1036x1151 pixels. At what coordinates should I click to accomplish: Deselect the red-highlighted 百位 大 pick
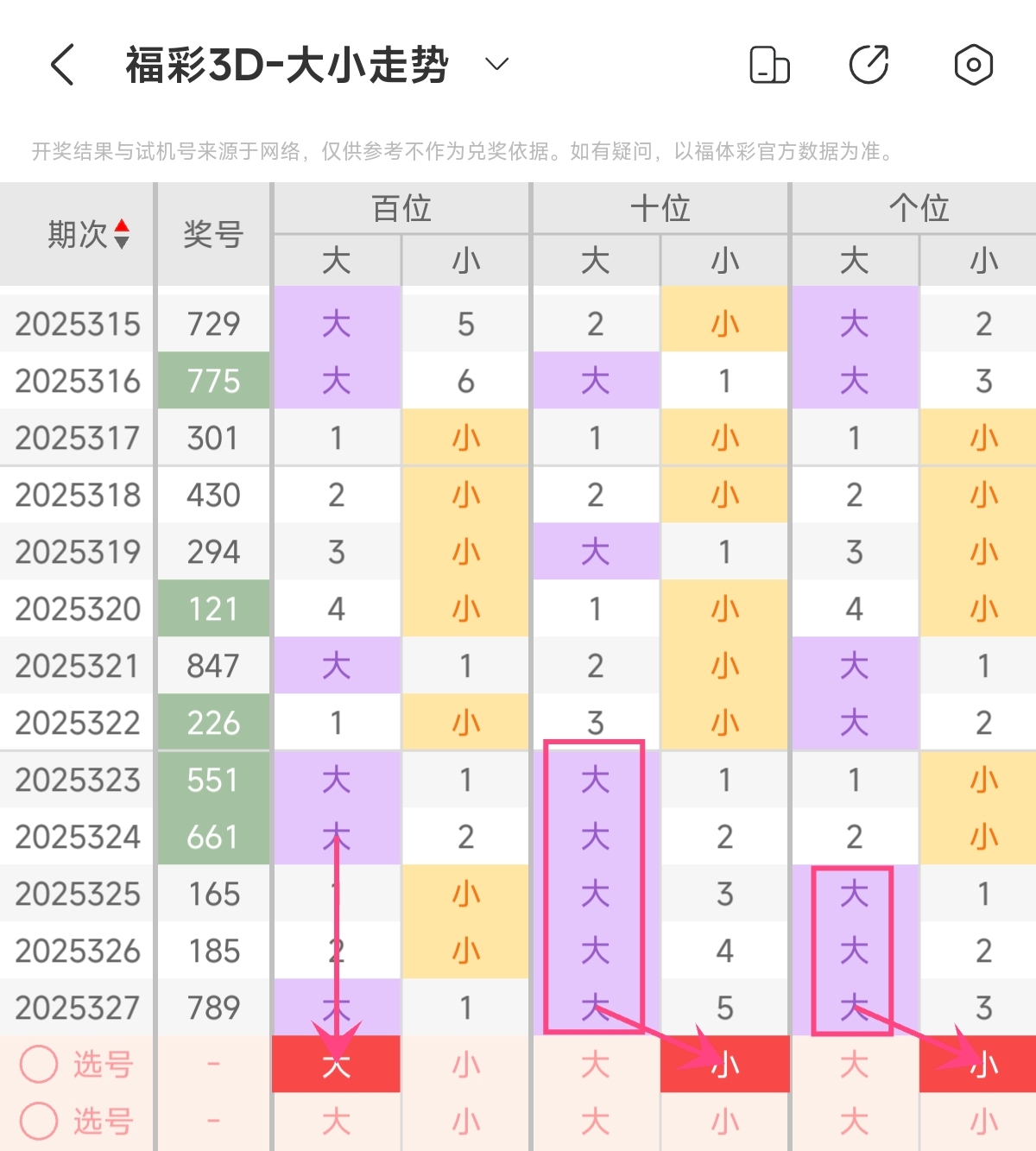point(337,1065)
